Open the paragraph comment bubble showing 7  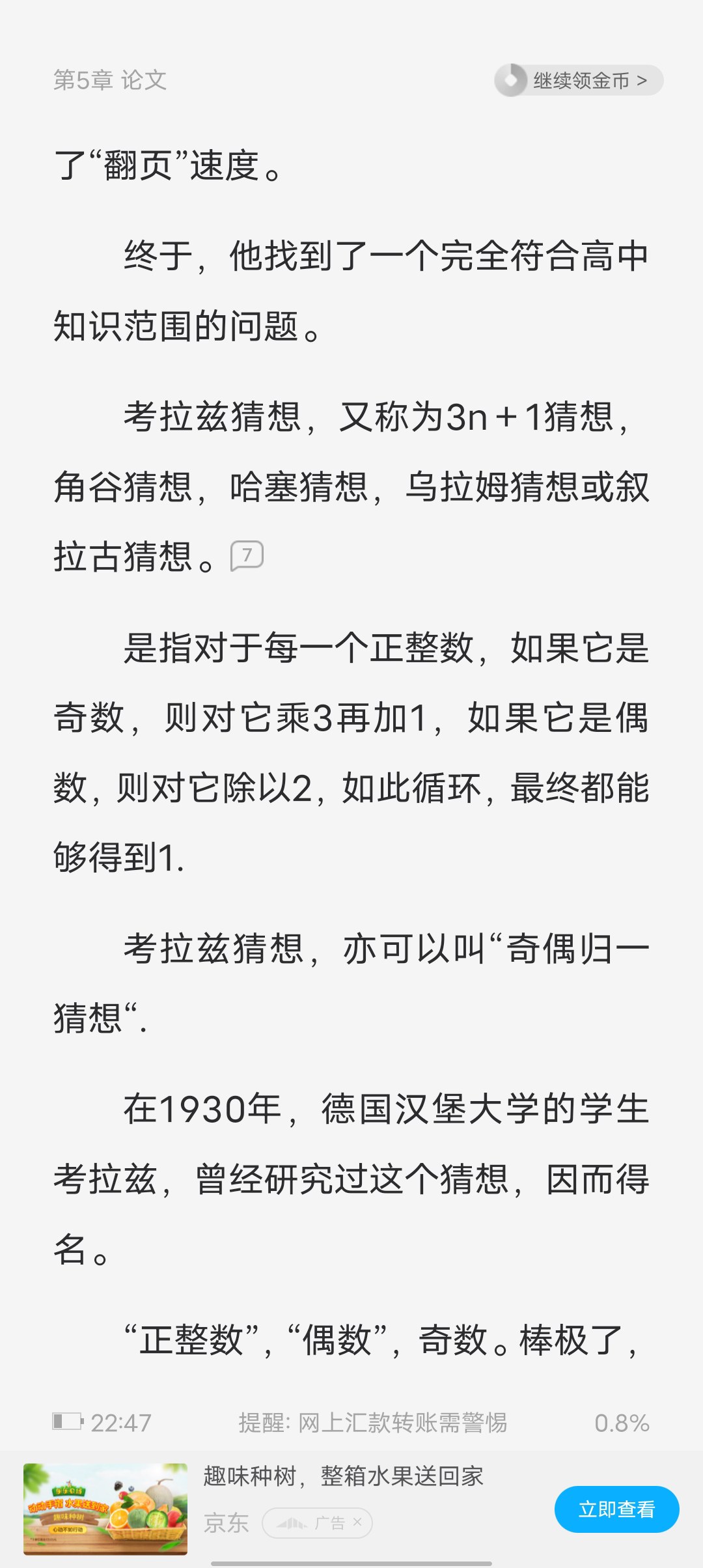point(247,555)
